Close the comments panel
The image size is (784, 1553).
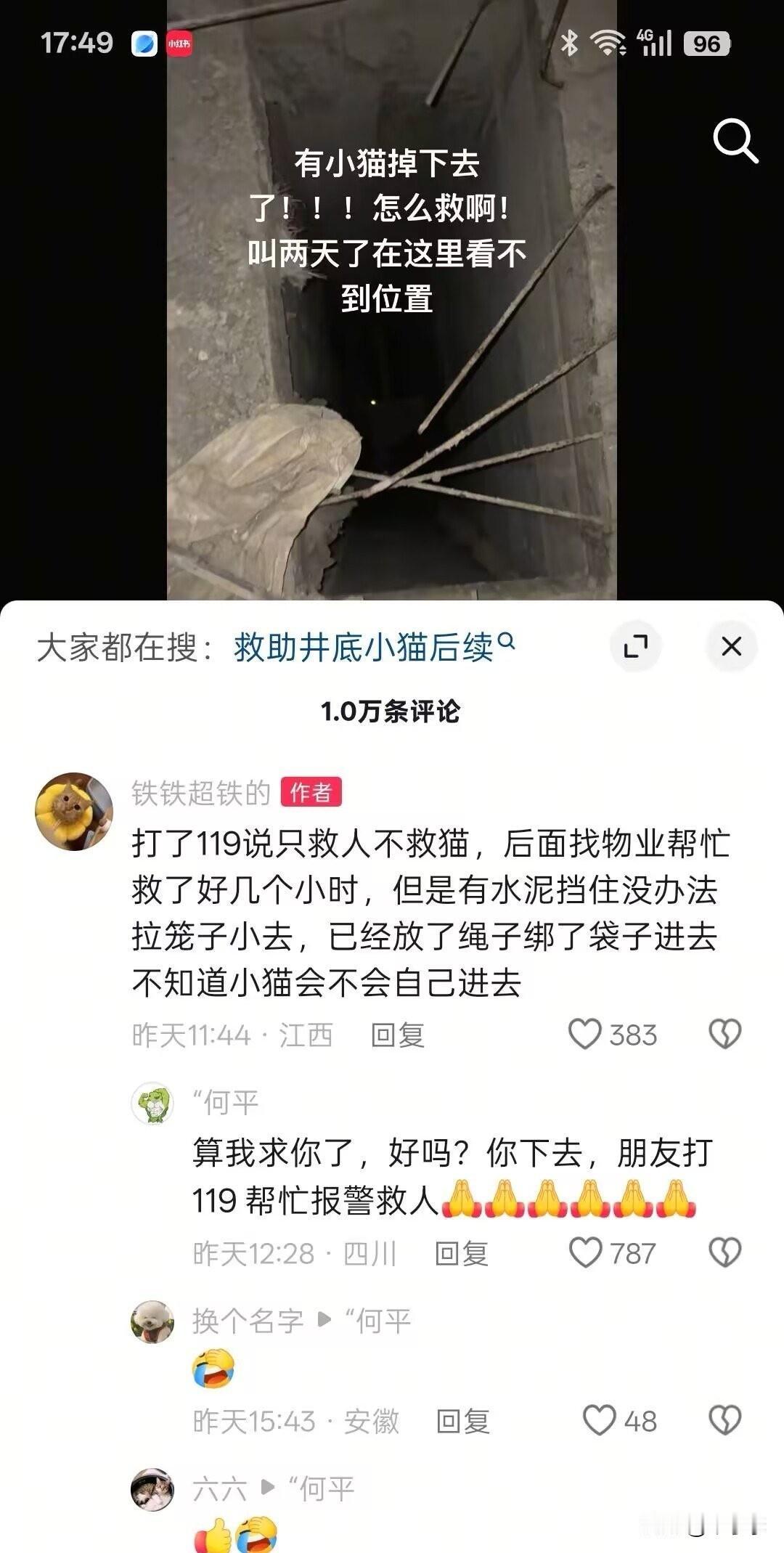click(x=731, y=645)
